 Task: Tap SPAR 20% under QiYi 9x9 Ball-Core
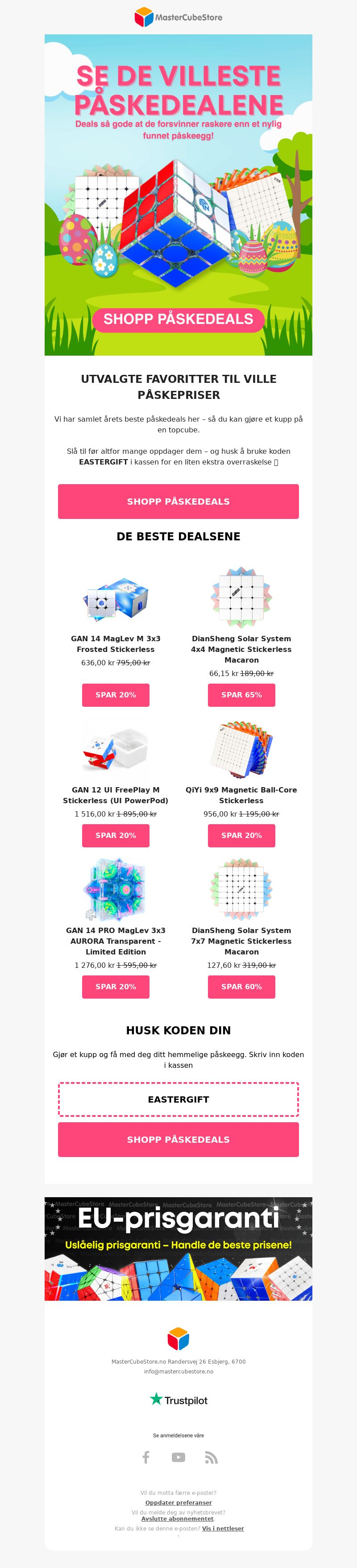coord(241,835)
